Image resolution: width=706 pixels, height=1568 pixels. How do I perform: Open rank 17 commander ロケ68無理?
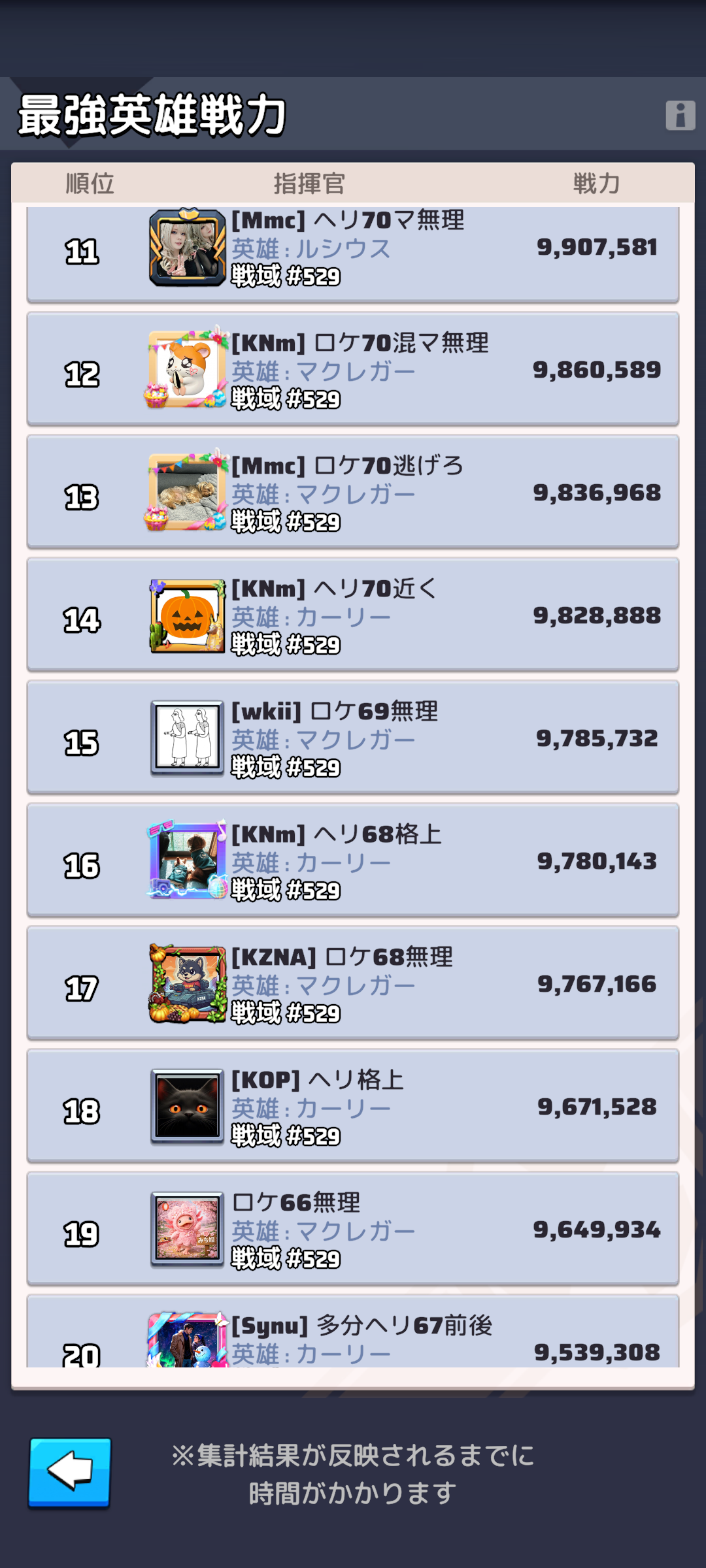352,984
